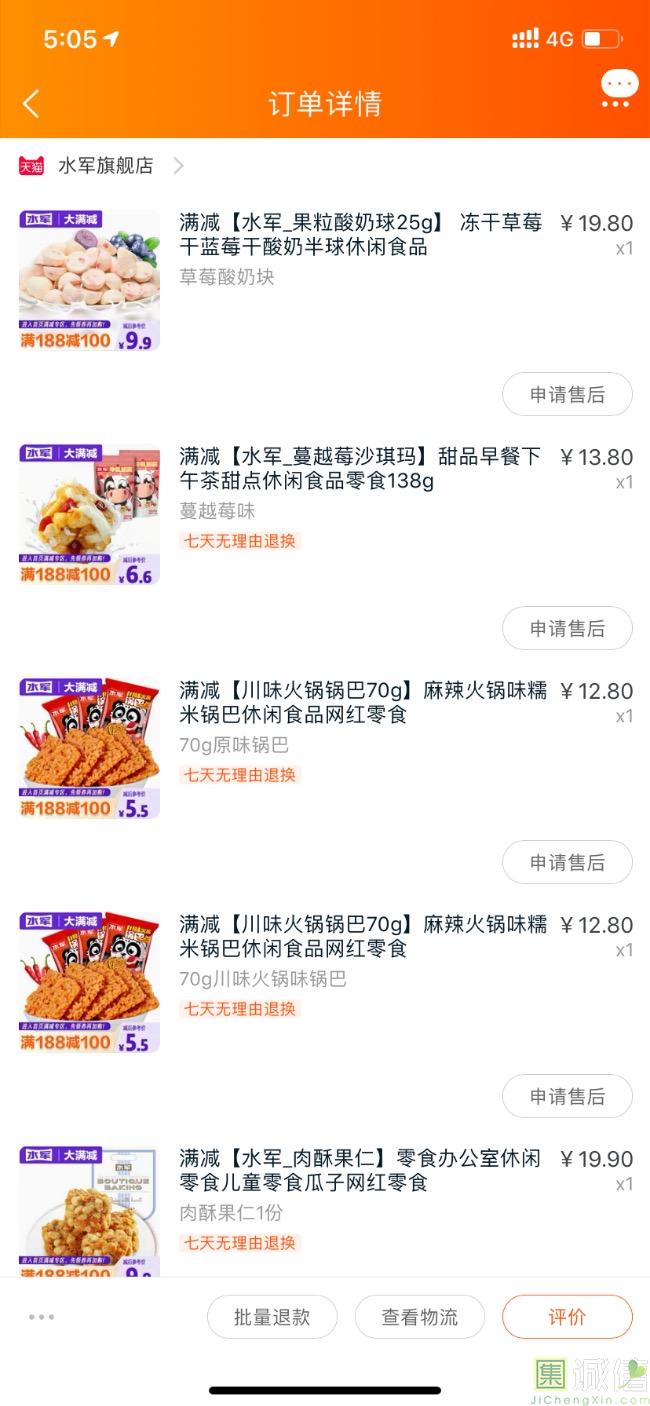View the 蔓越莓沙琪玛 product thumbnail

(89, 514)
